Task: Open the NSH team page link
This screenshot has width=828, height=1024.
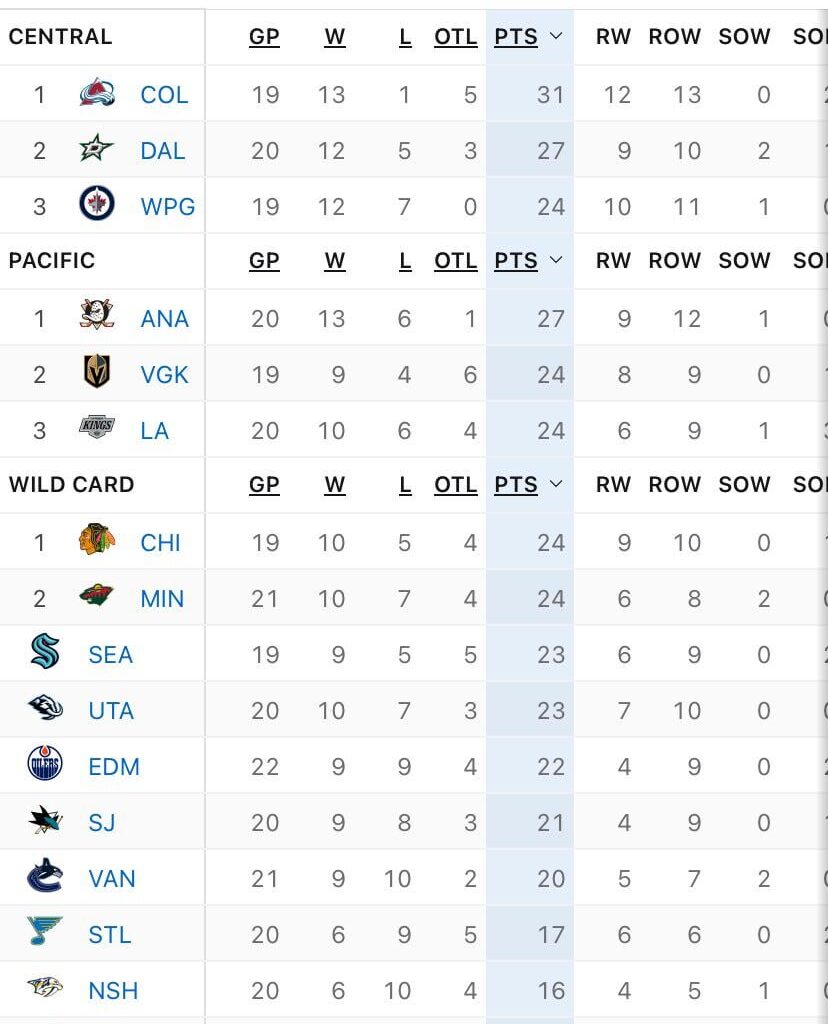Action: 114,990
